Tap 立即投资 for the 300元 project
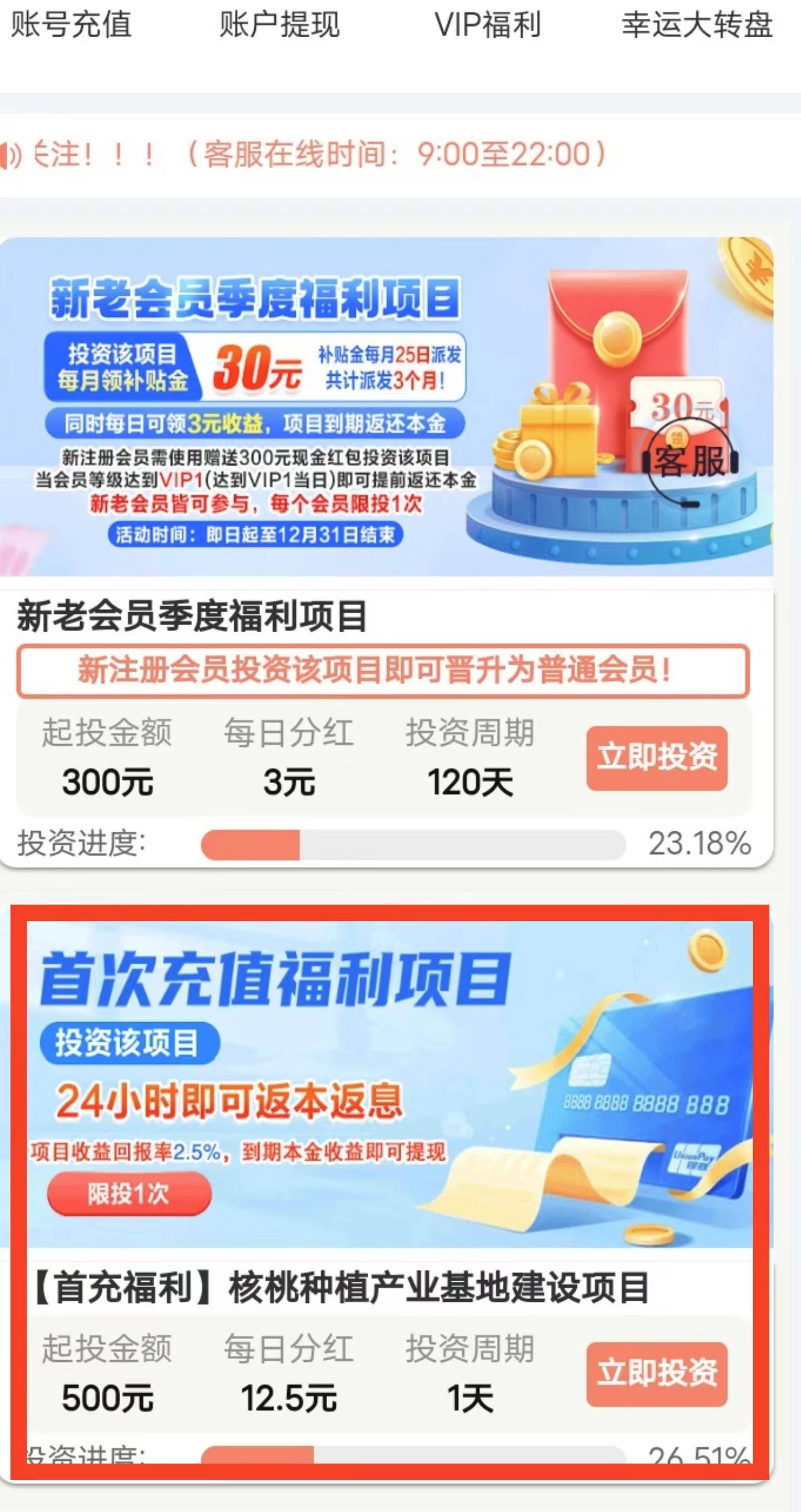 [656, 758]
